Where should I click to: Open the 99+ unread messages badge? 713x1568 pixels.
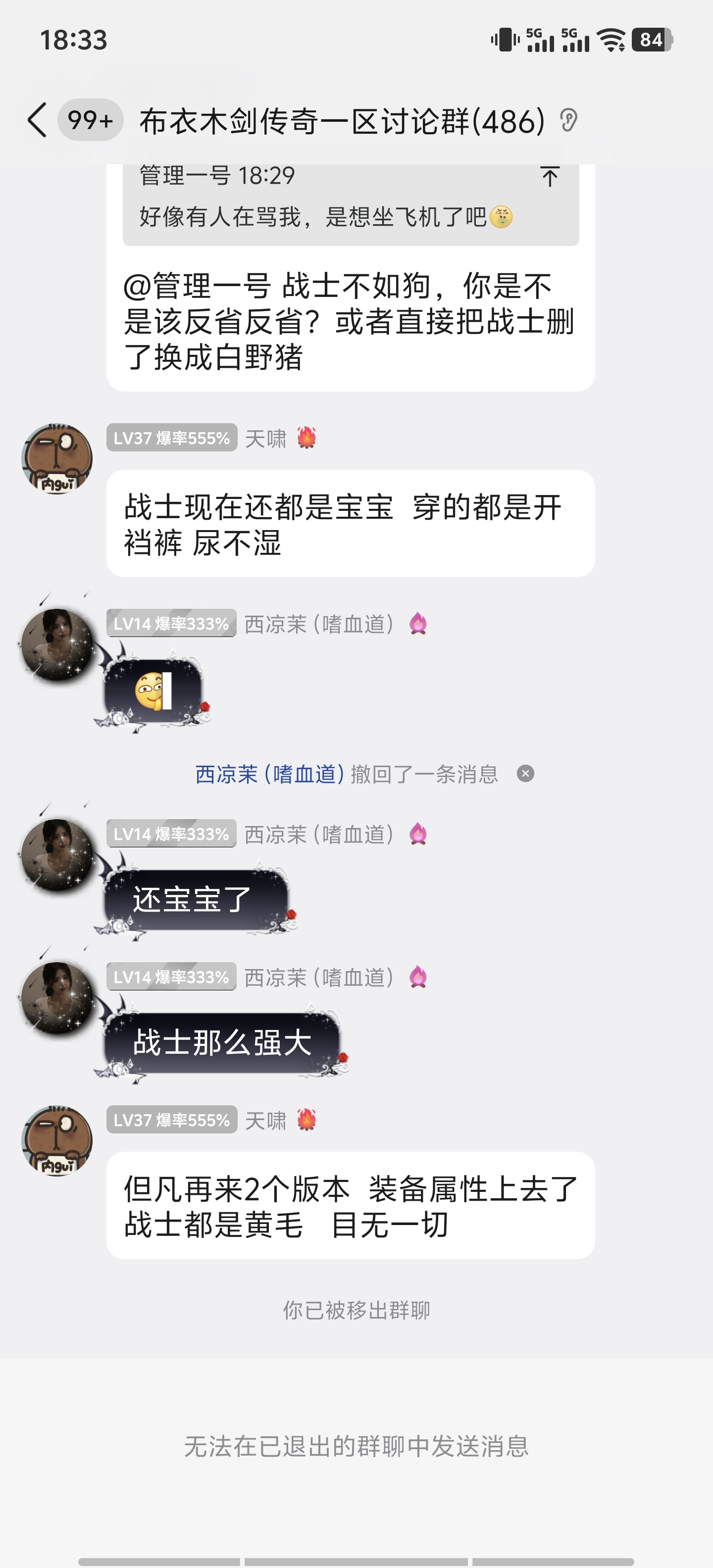(91, 120)
